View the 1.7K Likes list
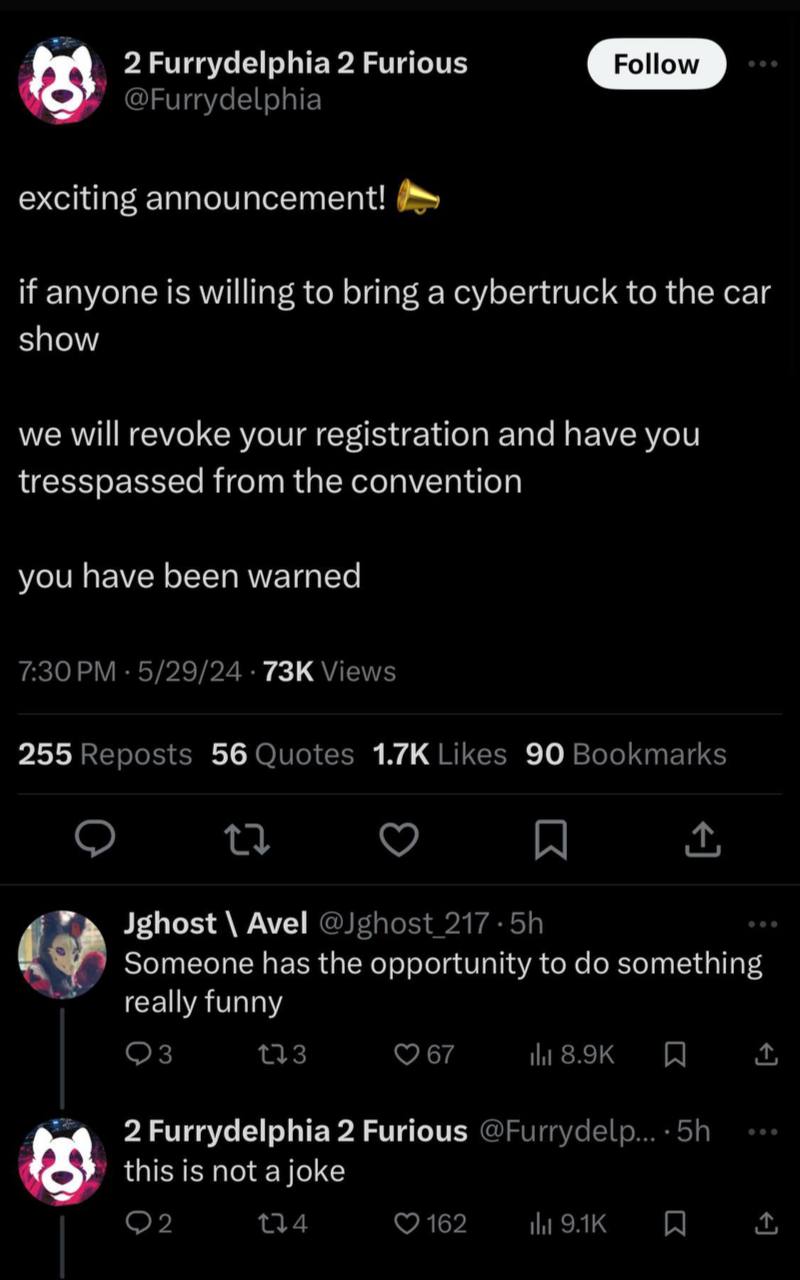Viewport: 800px width, 1280px height. tap(439, 754)
